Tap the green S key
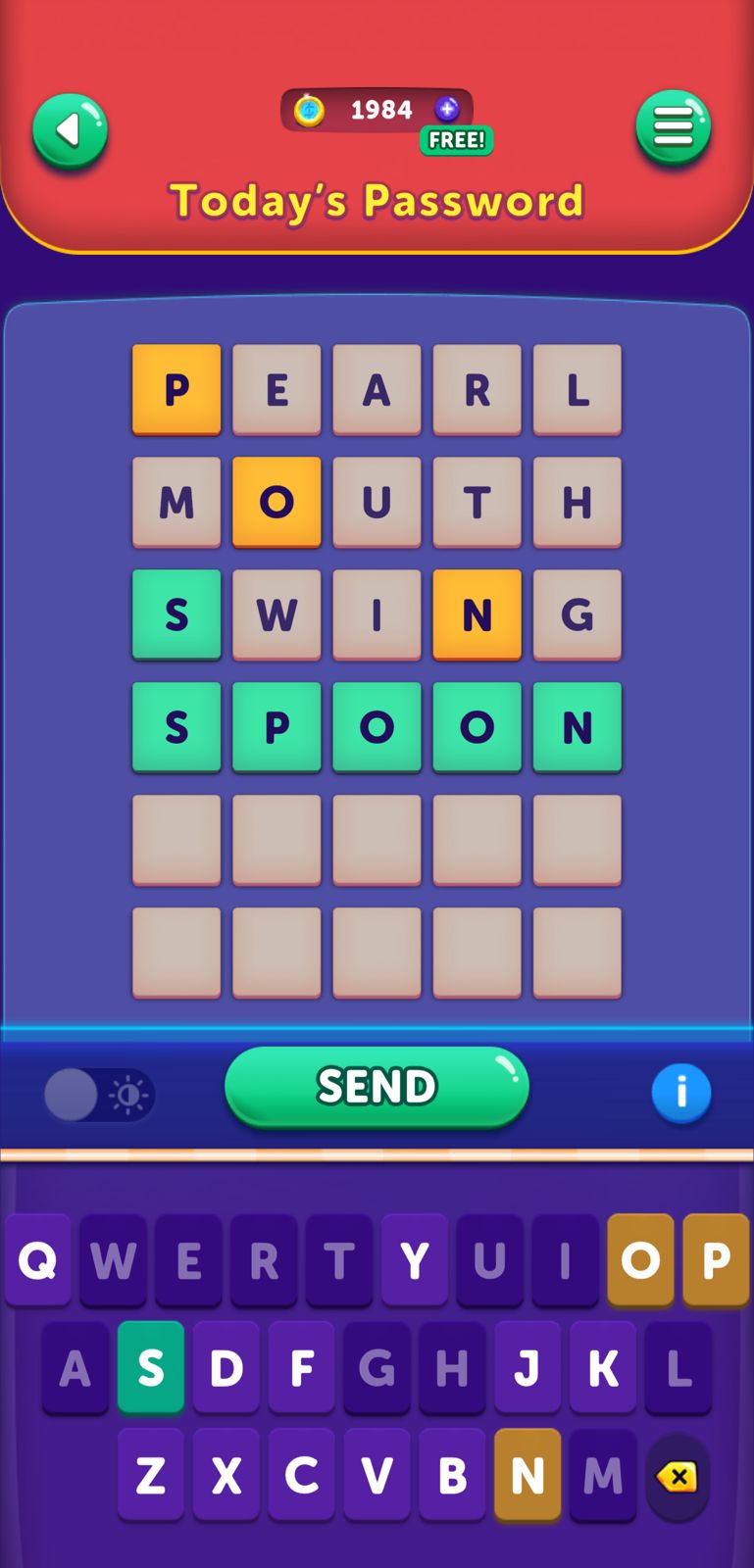This screenshot has height=1568, width=754. pyautogui.click(x=151, y=1366)
